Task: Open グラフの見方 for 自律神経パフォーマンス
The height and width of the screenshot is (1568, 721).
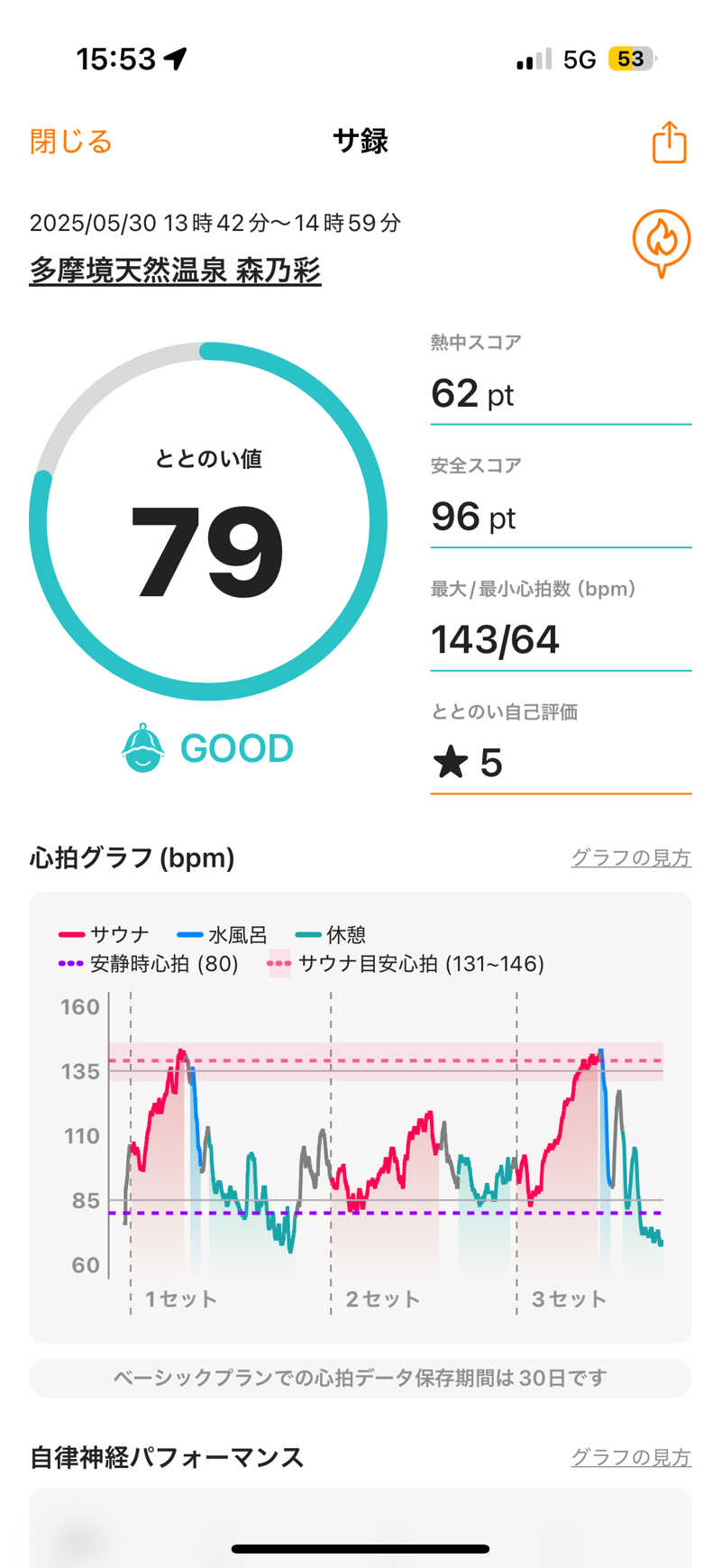Action: click(x=630, y=1457)
